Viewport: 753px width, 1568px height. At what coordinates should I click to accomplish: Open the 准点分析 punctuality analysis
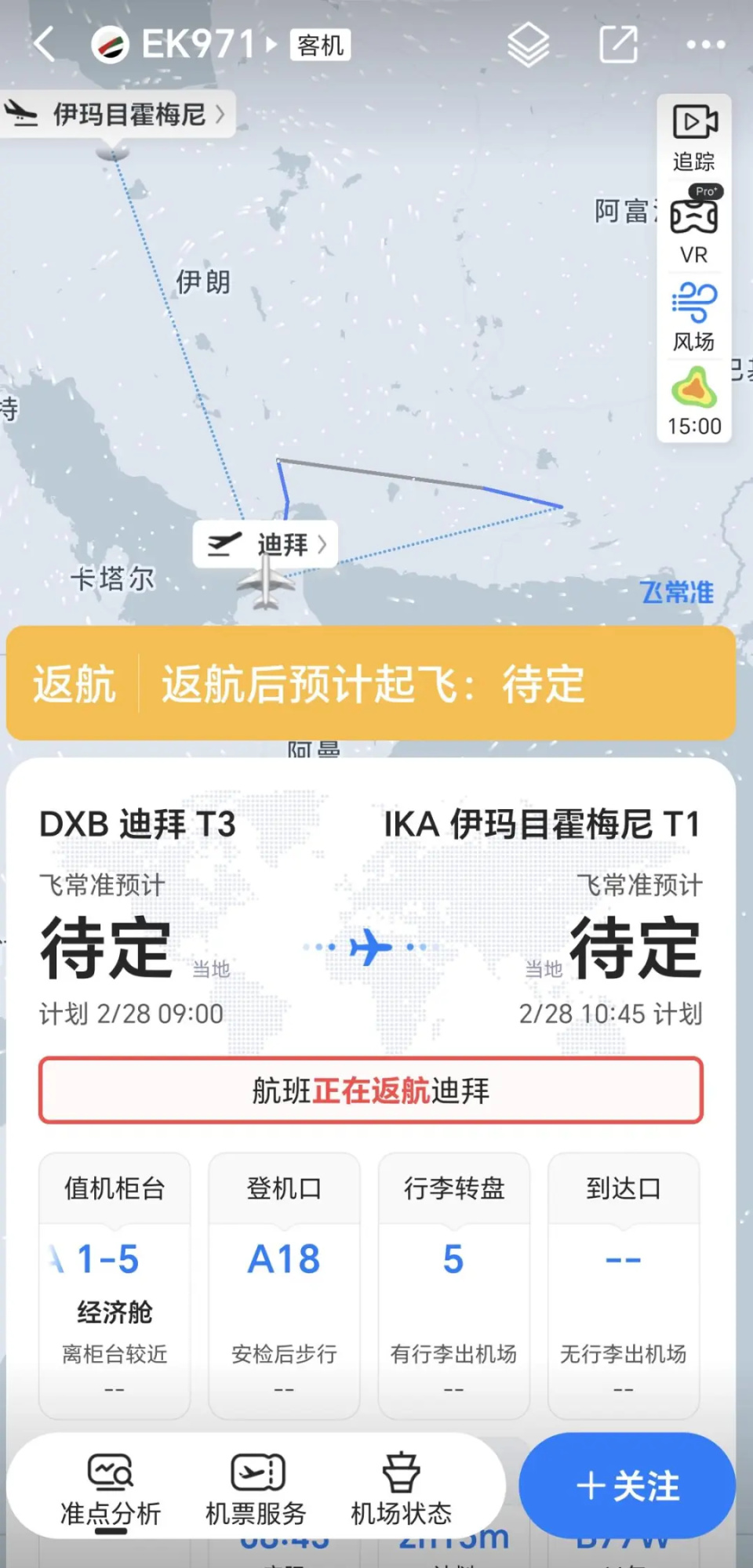click(111, 1486)
